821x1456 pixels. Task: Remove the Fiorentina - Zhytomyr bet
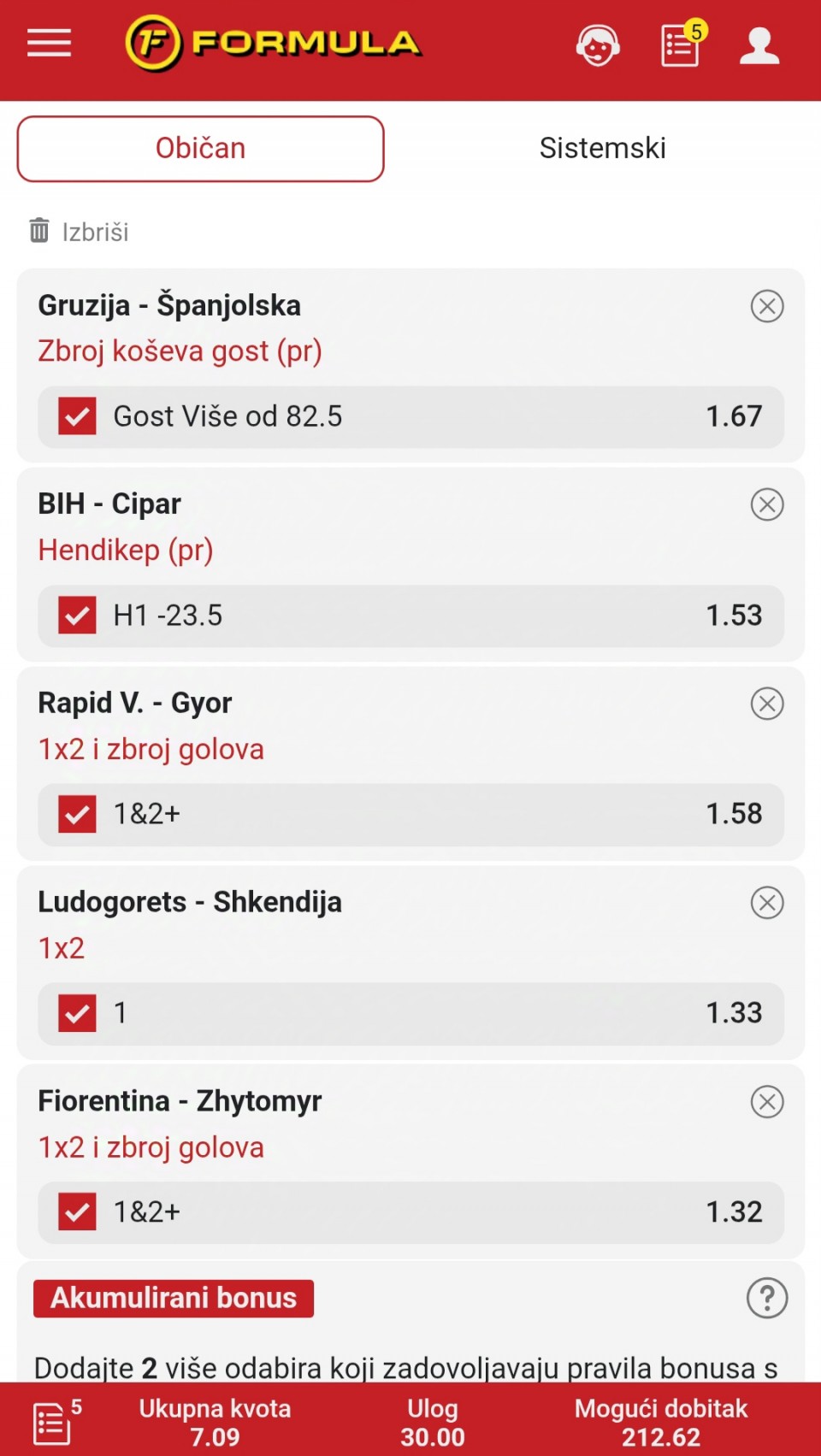coord(767,1102)
